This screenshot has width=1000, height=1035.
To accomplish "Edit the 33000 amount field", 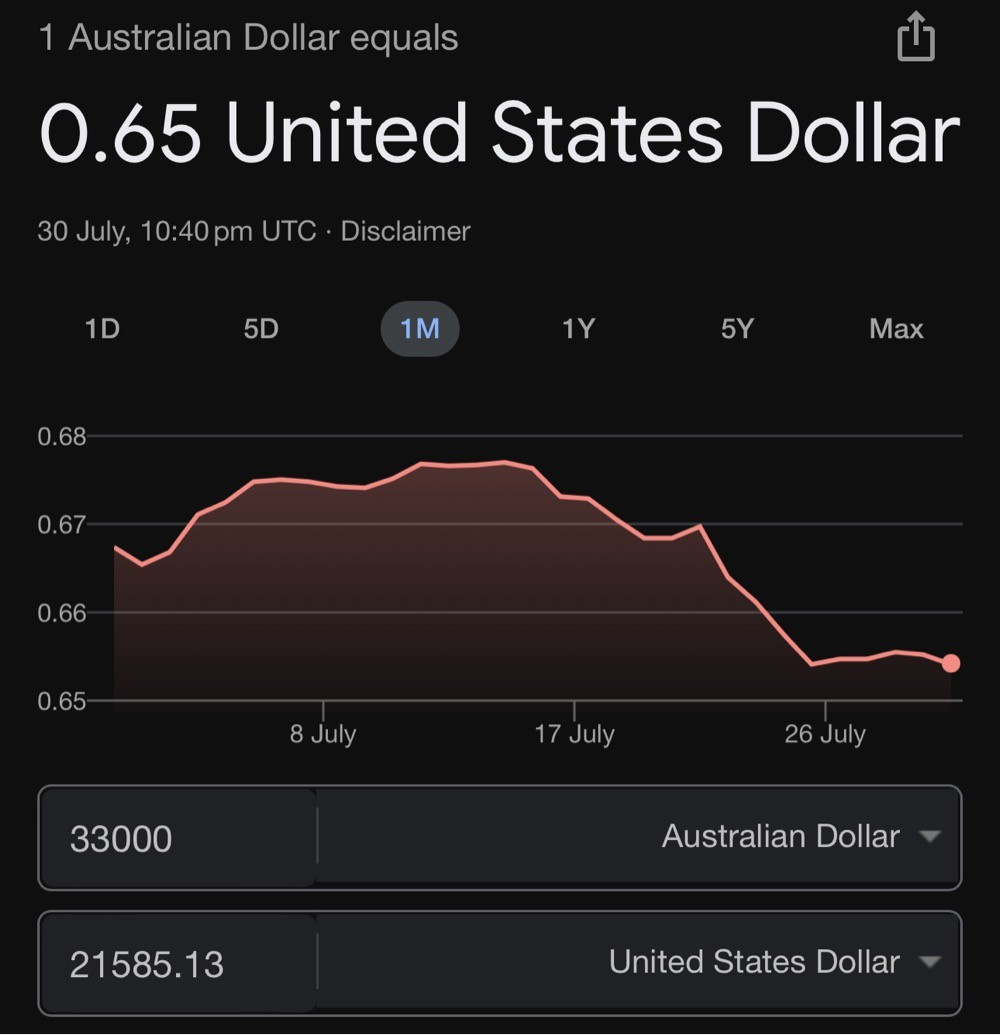I will [178, 838].
